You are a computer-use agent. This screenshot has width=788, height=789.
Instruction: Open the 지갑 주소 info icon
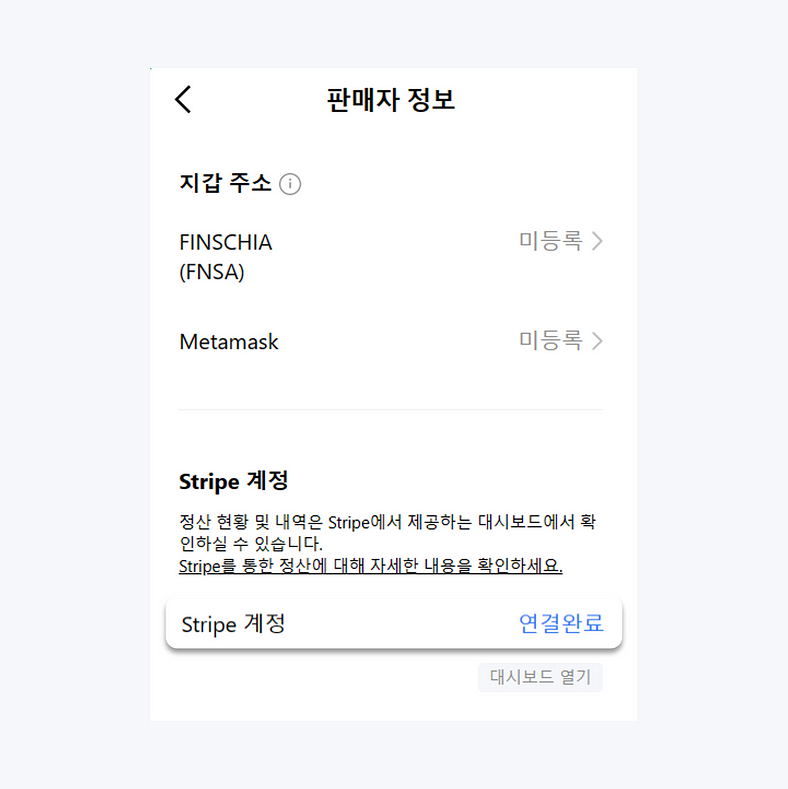click(x=290, y=184)
